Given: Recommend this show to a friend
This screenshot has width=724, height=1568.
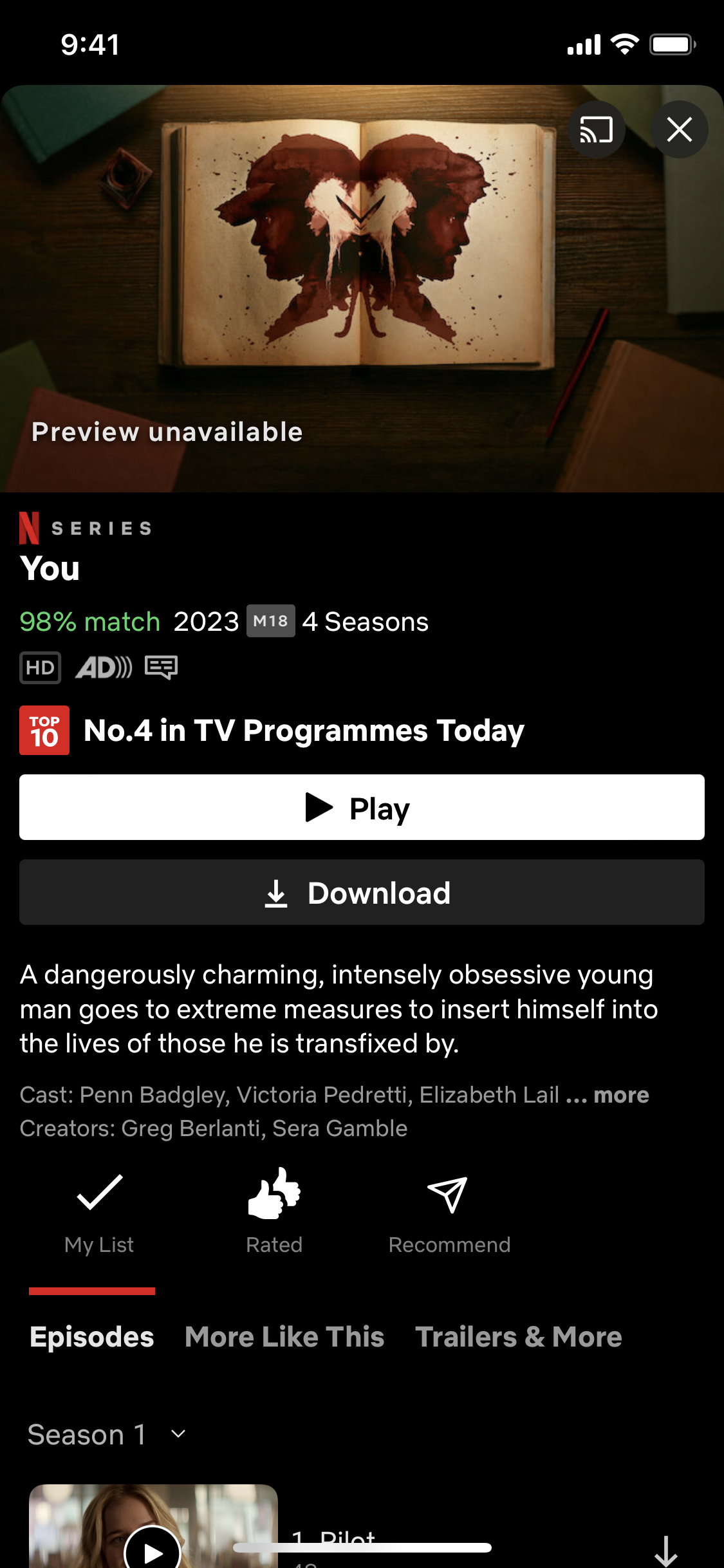Looking at the screenshot, I should (x=449, y=1211).
